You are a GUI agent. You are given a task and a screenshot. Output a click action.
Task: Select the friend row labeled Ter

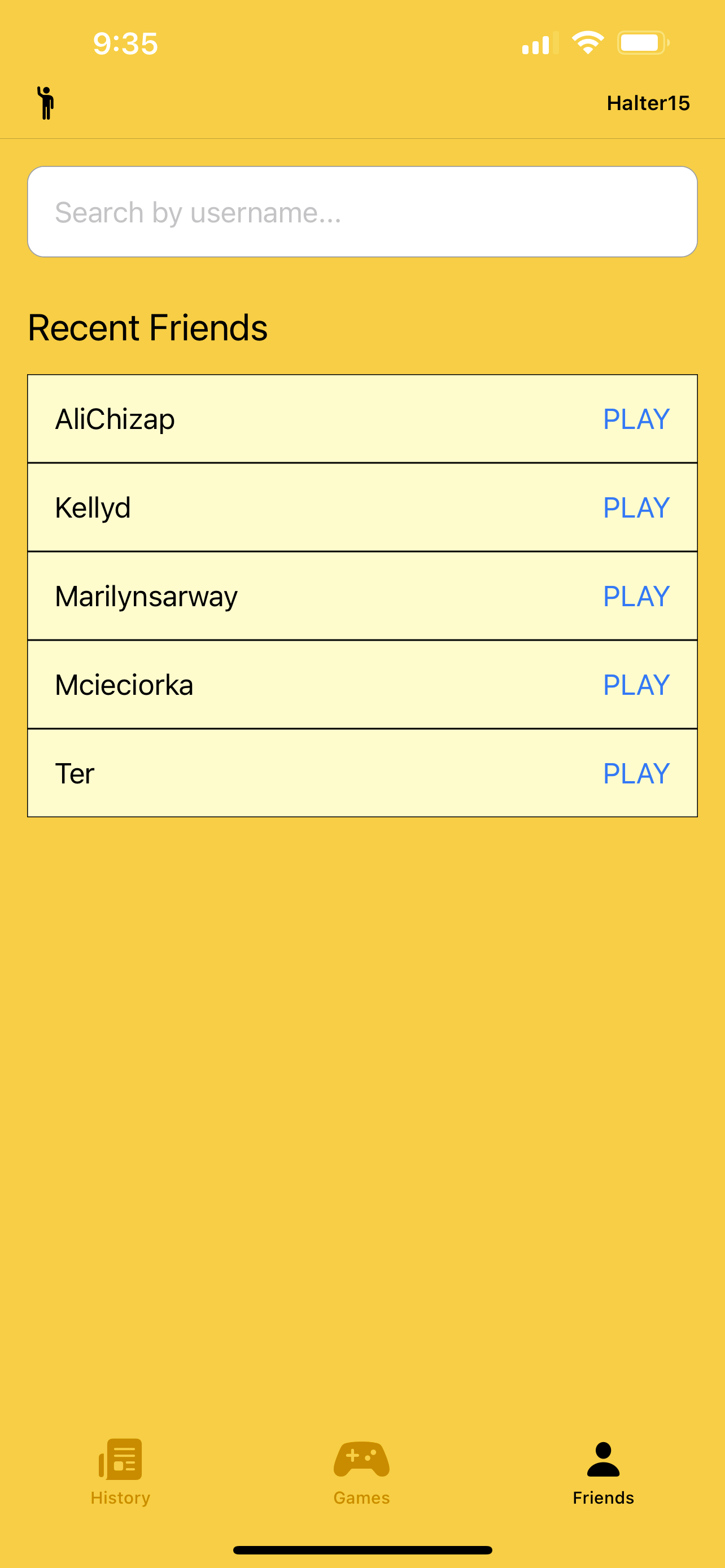coord(243,773)
